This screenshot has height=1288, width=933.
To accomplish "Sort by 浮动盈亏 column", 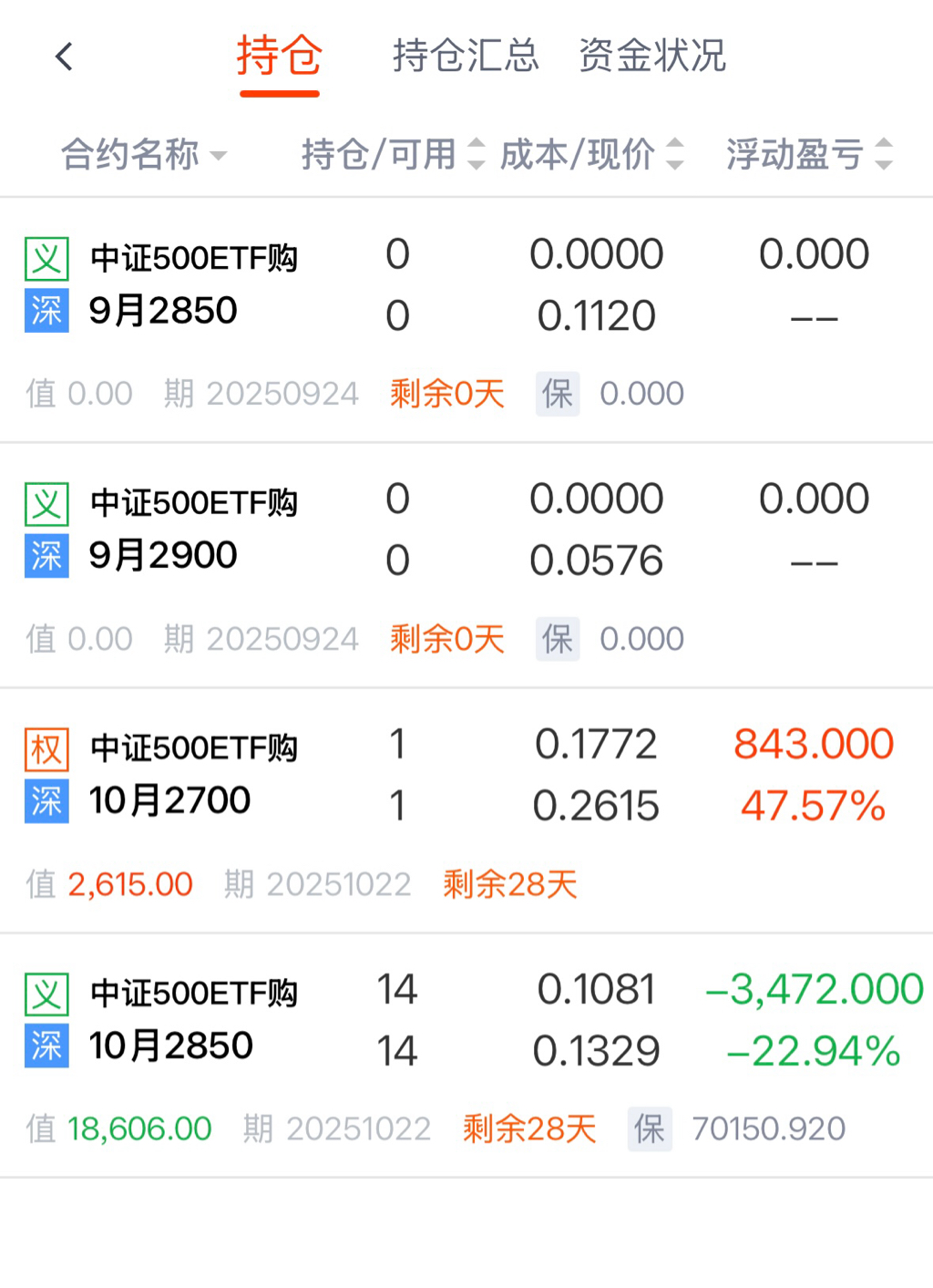I will [808, 154].
